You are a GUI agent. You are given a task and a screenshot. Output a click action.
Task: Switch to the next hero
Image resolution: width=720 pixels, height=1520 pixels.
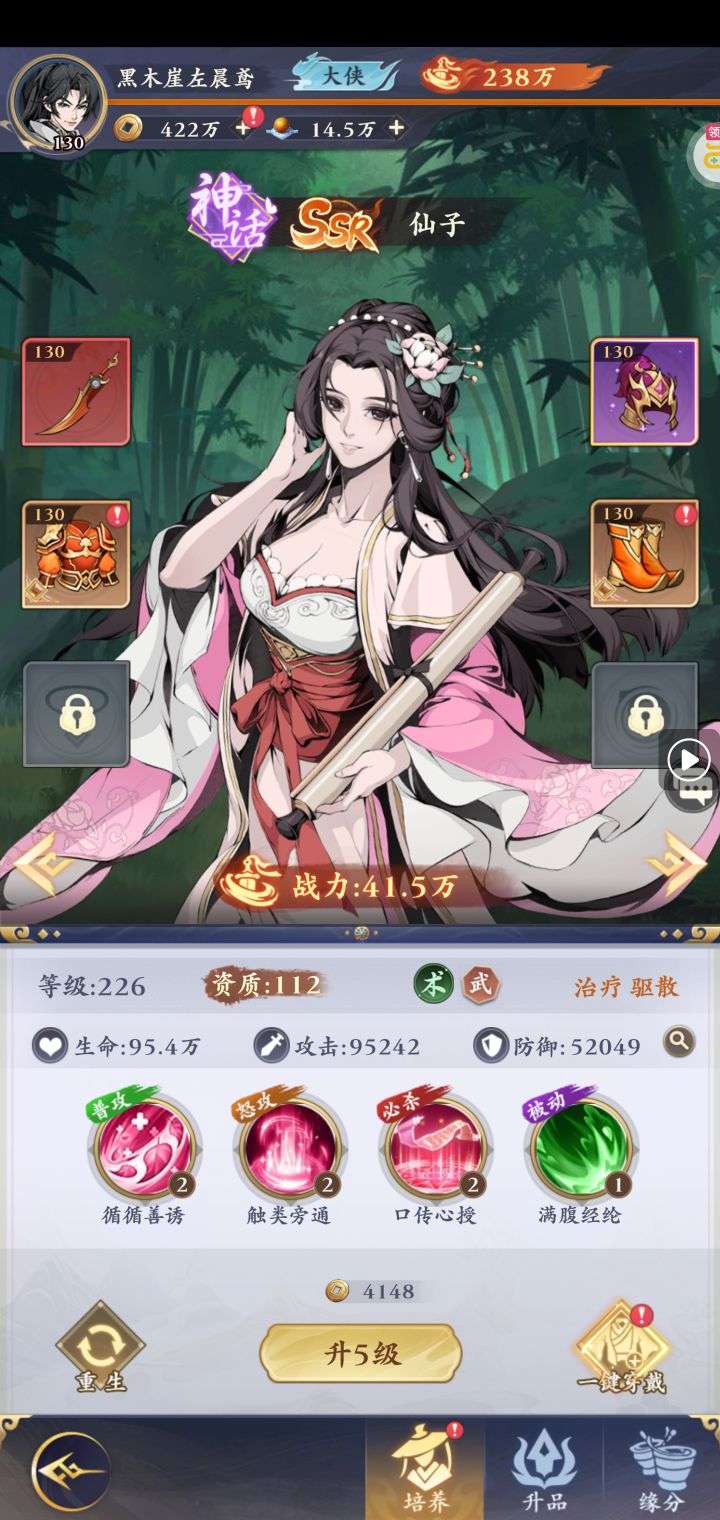(680, 864)
